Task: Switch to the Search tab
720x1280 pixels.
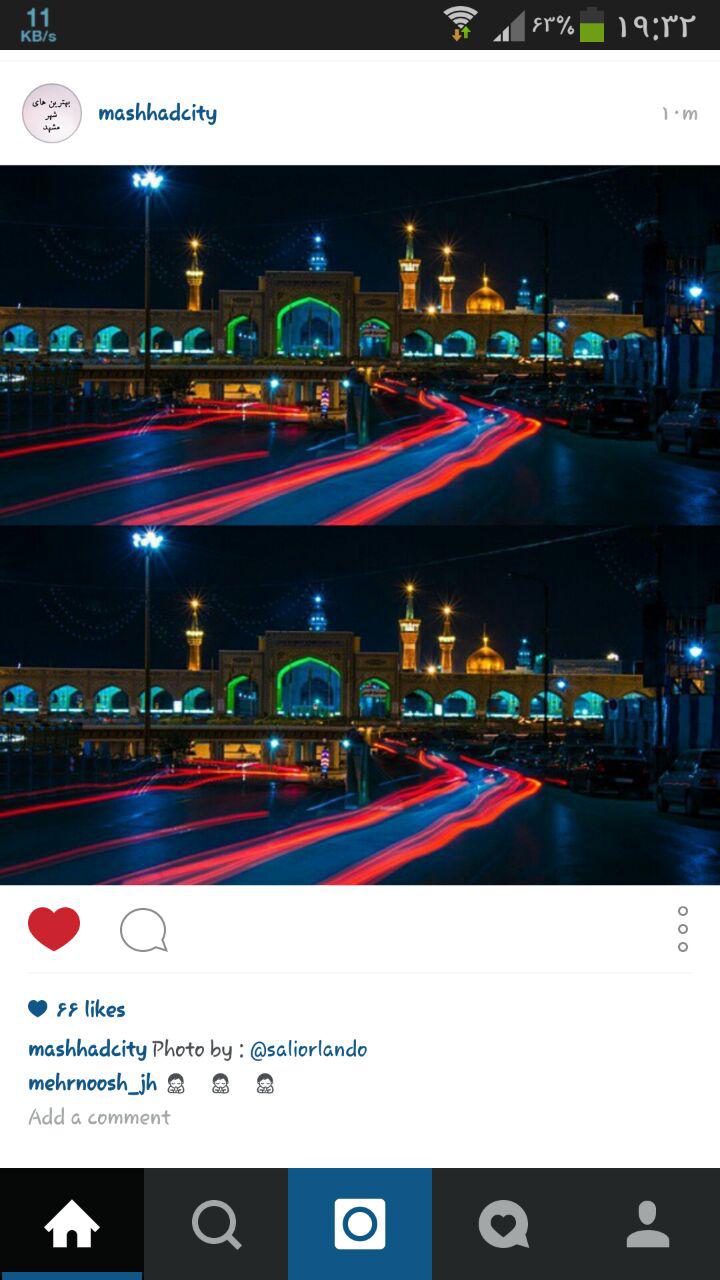Action: [x=216, y=1224]
